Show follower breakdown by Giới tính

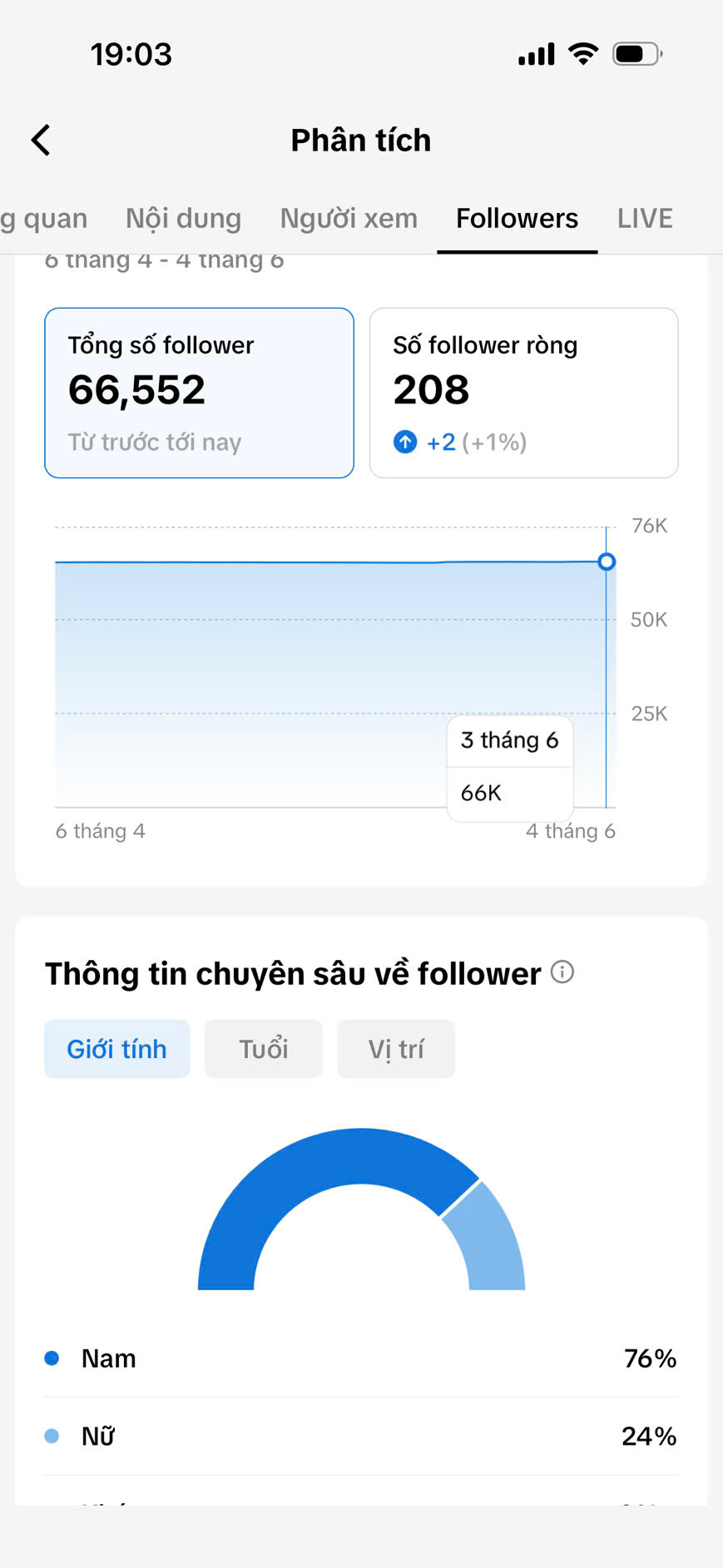click(116, 1049)
